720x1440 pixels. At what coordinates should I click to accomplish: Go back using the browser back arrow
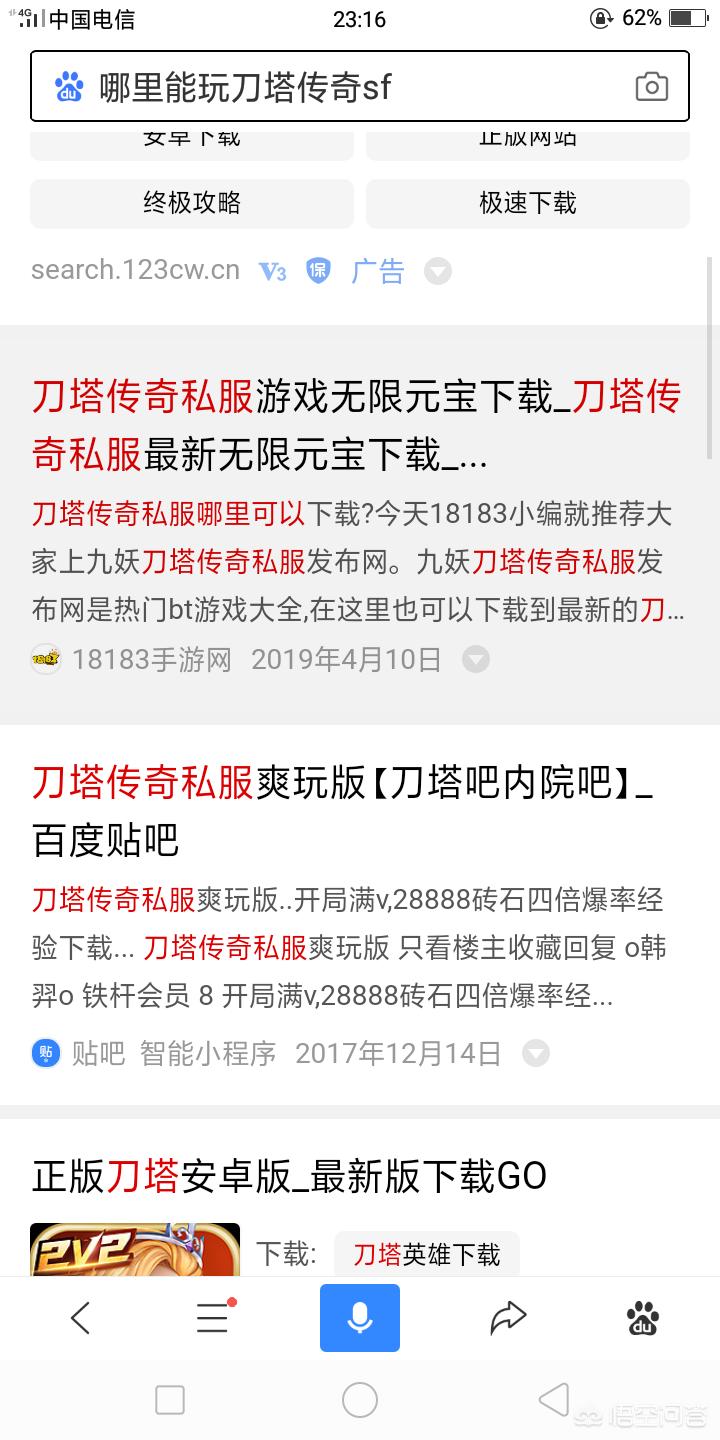[81, 1318]
